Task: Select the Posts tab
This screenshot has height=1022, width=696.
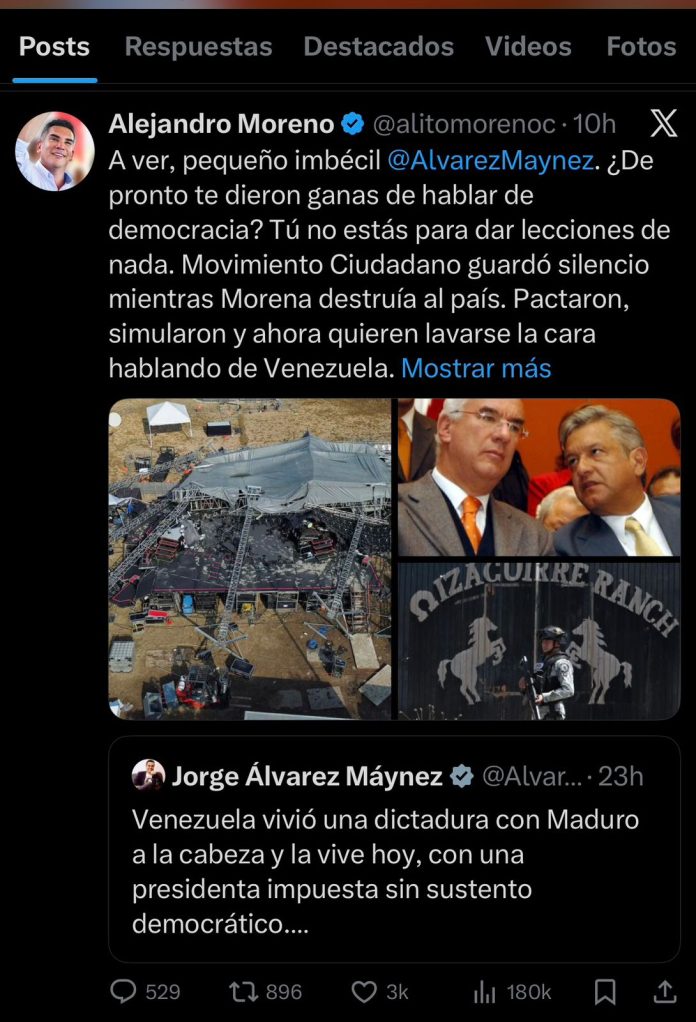Action: pos(54,47)
